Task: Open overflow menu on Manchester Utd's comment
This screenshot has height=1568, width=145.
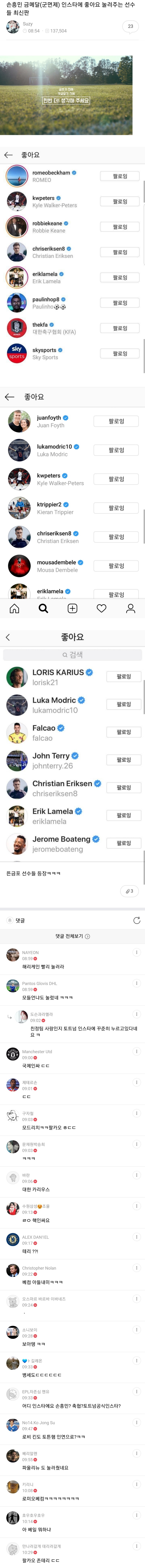Action: 137,1051
